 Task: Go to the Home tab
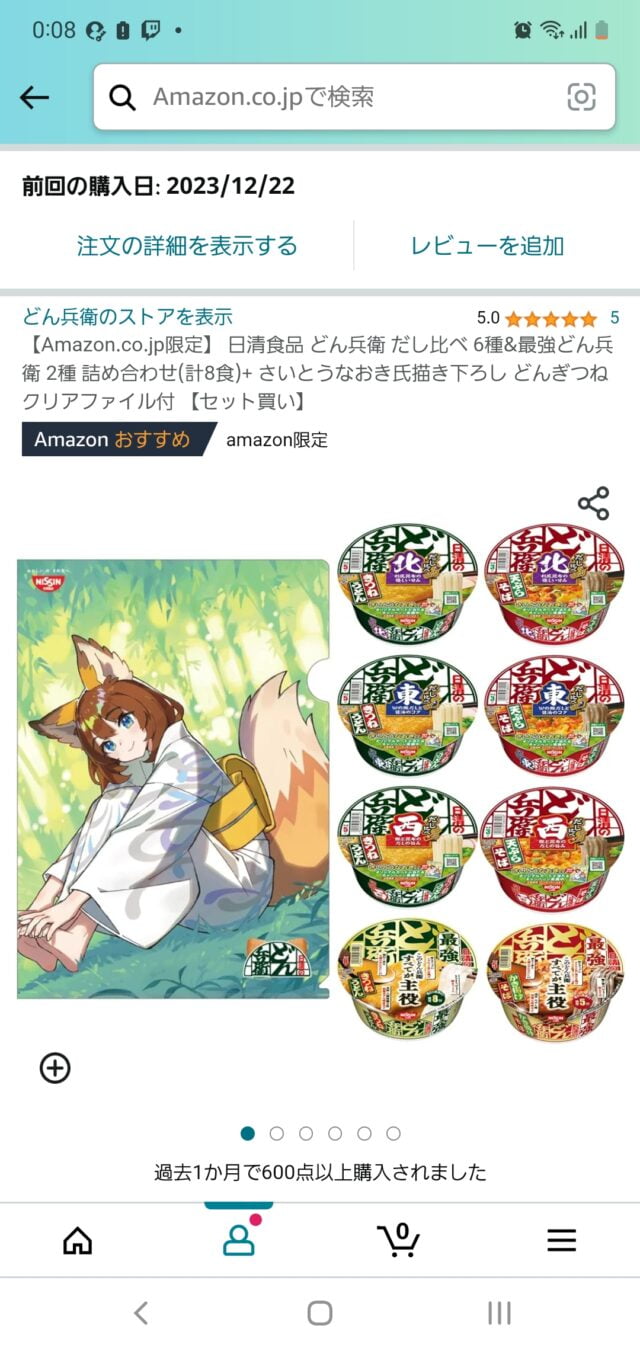pos(77,1240)
